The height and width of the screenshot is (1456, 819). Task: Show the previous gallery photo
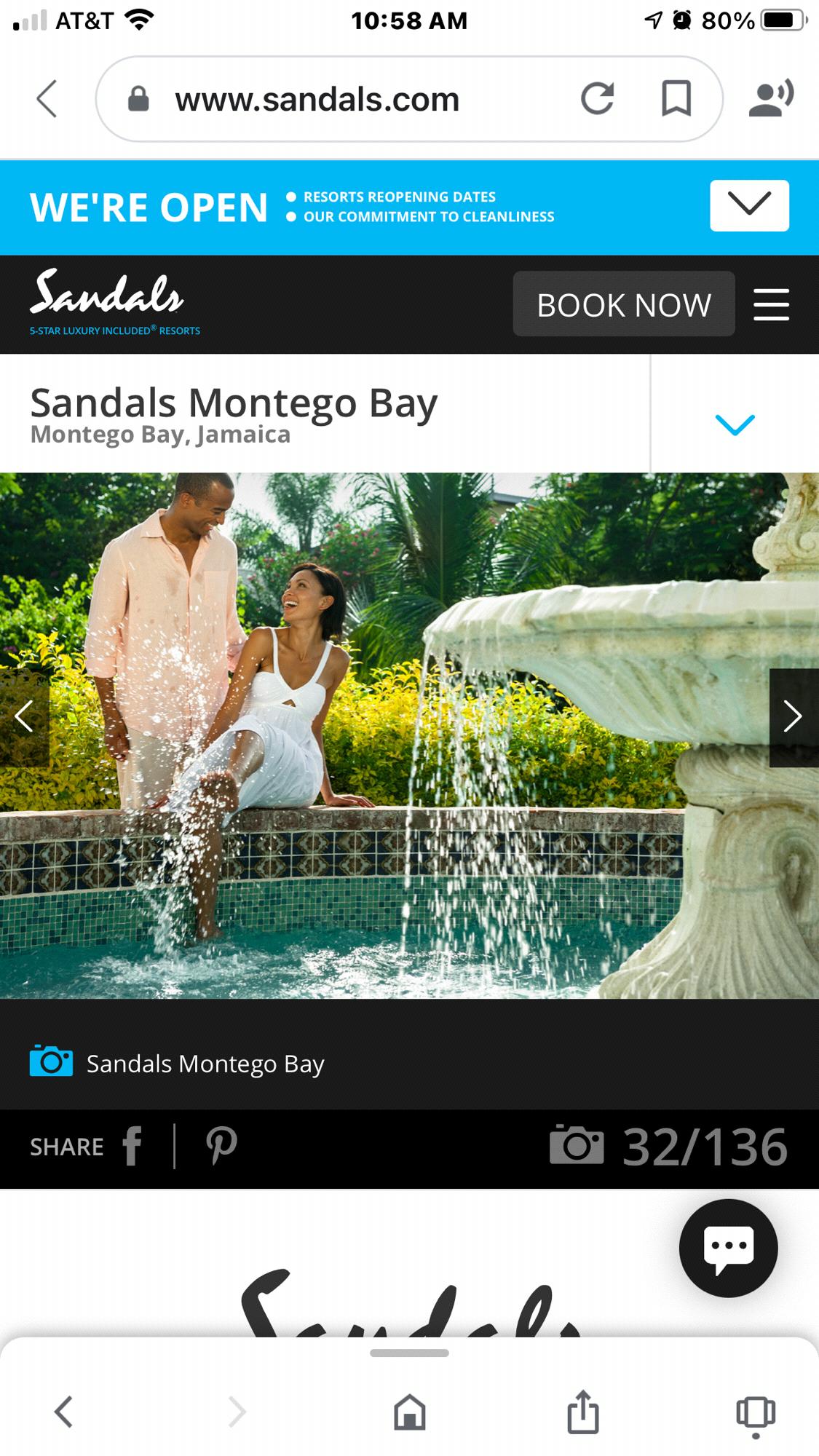coord(24,716)
